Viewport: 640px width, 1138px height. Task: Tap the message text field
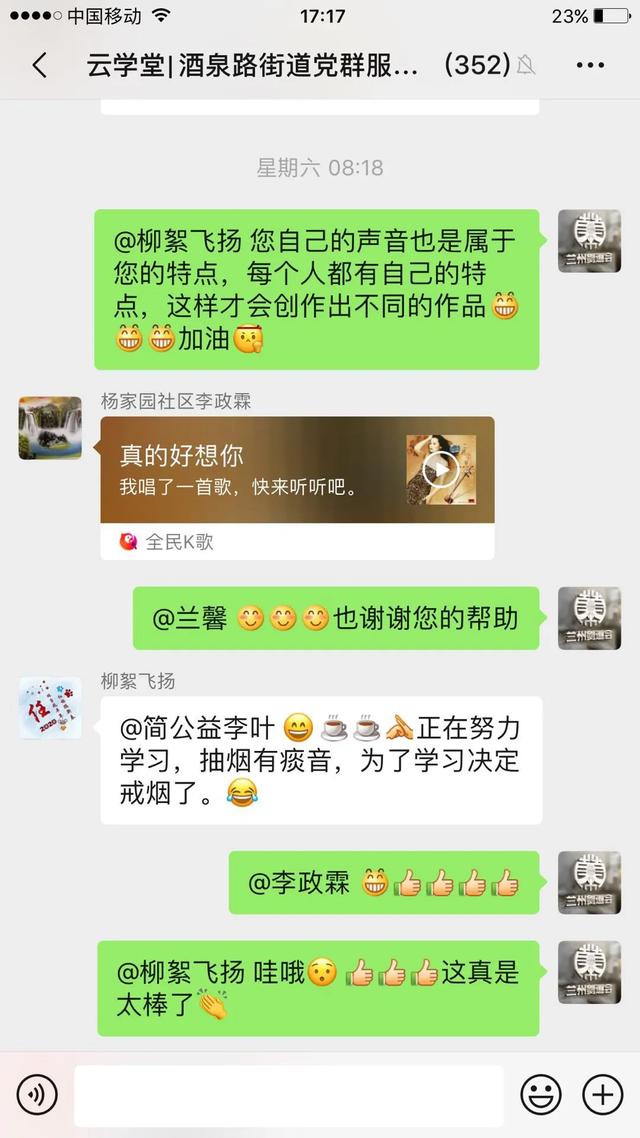(x=288, y=1095)
